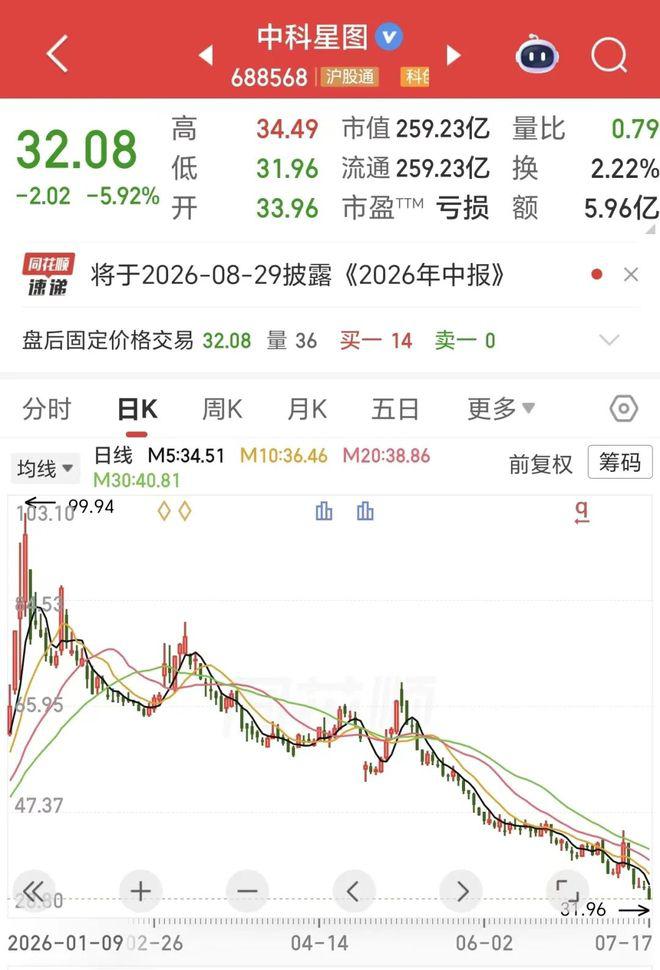Expand chart to fullscreen
Screen dimensions: 660x970
(x=567, y=891)
